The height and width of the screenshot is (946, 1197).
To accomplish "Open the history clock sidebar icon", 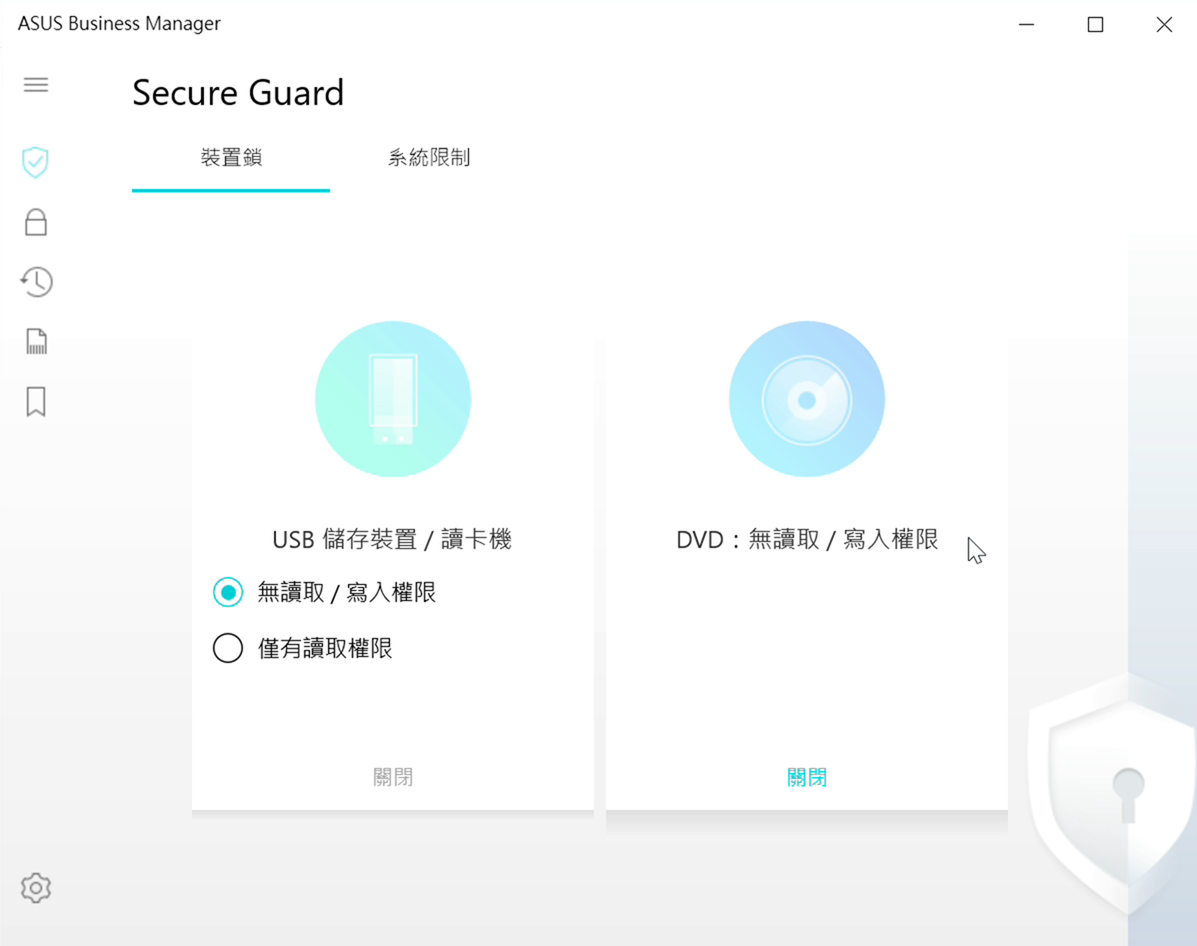I will click(36, 282).
